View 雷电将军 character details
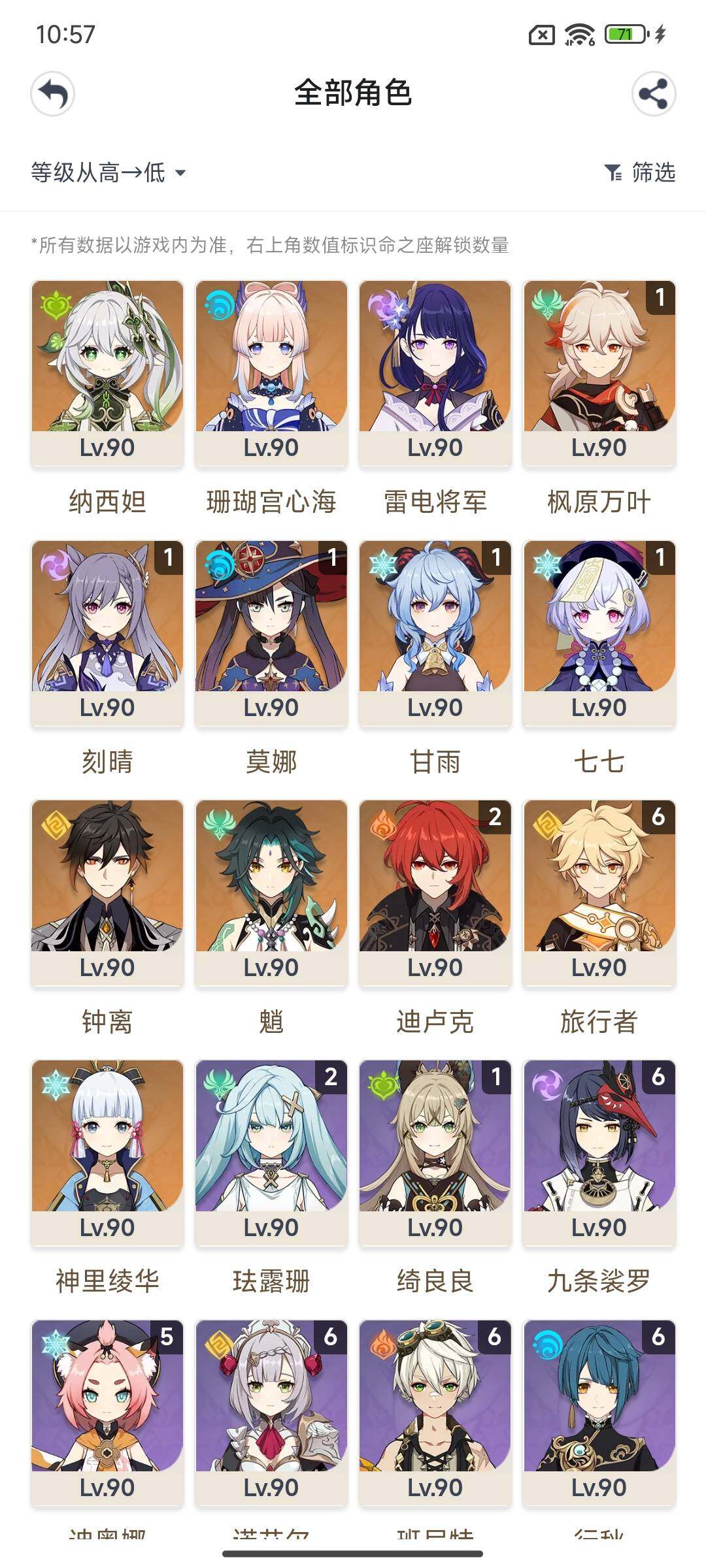The image size is (706, 1568). [x=435, y=372]
